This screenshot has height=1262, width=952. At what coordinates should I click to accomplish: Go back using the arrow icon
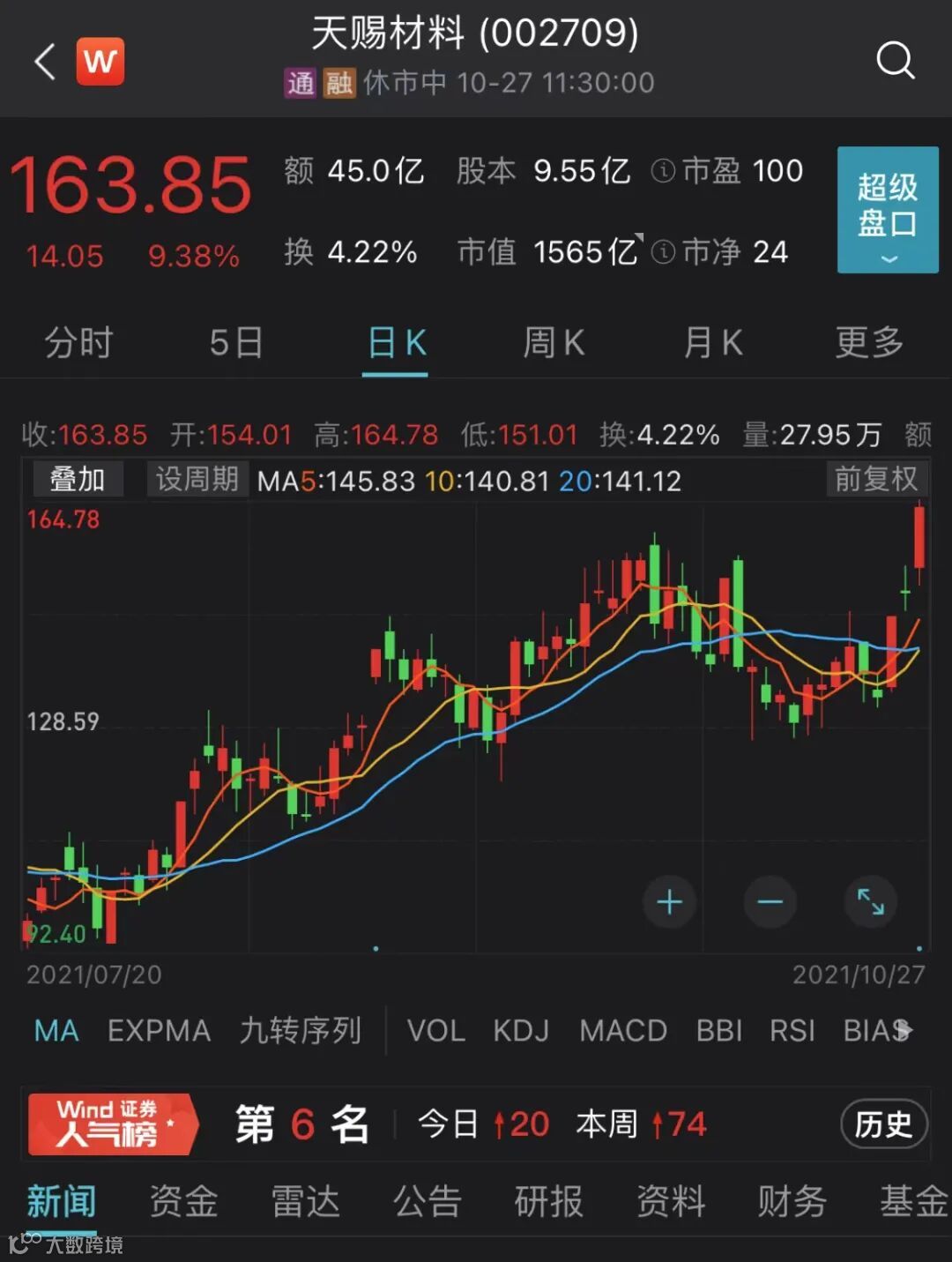pyautogui.click(x=46, y=62)
